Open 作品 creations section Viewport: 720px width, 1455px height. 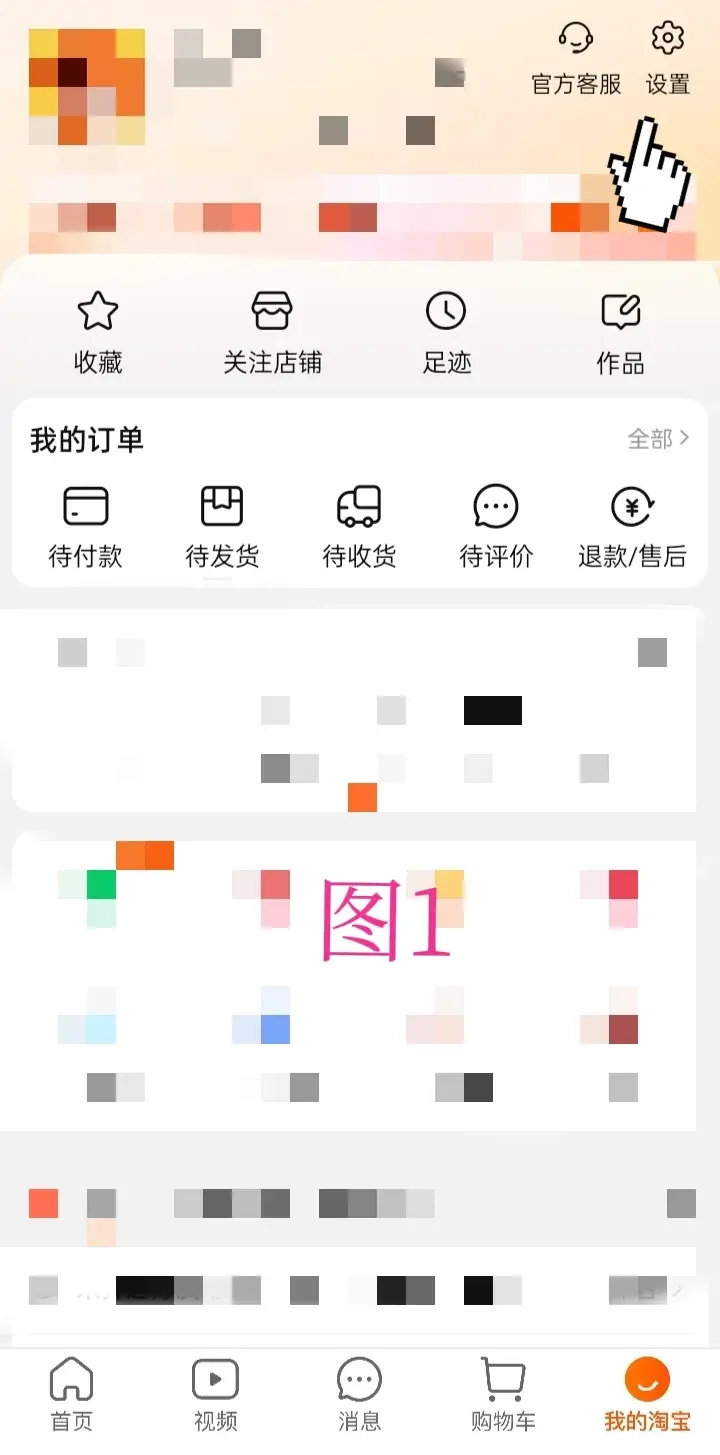[x=620, y=330]
